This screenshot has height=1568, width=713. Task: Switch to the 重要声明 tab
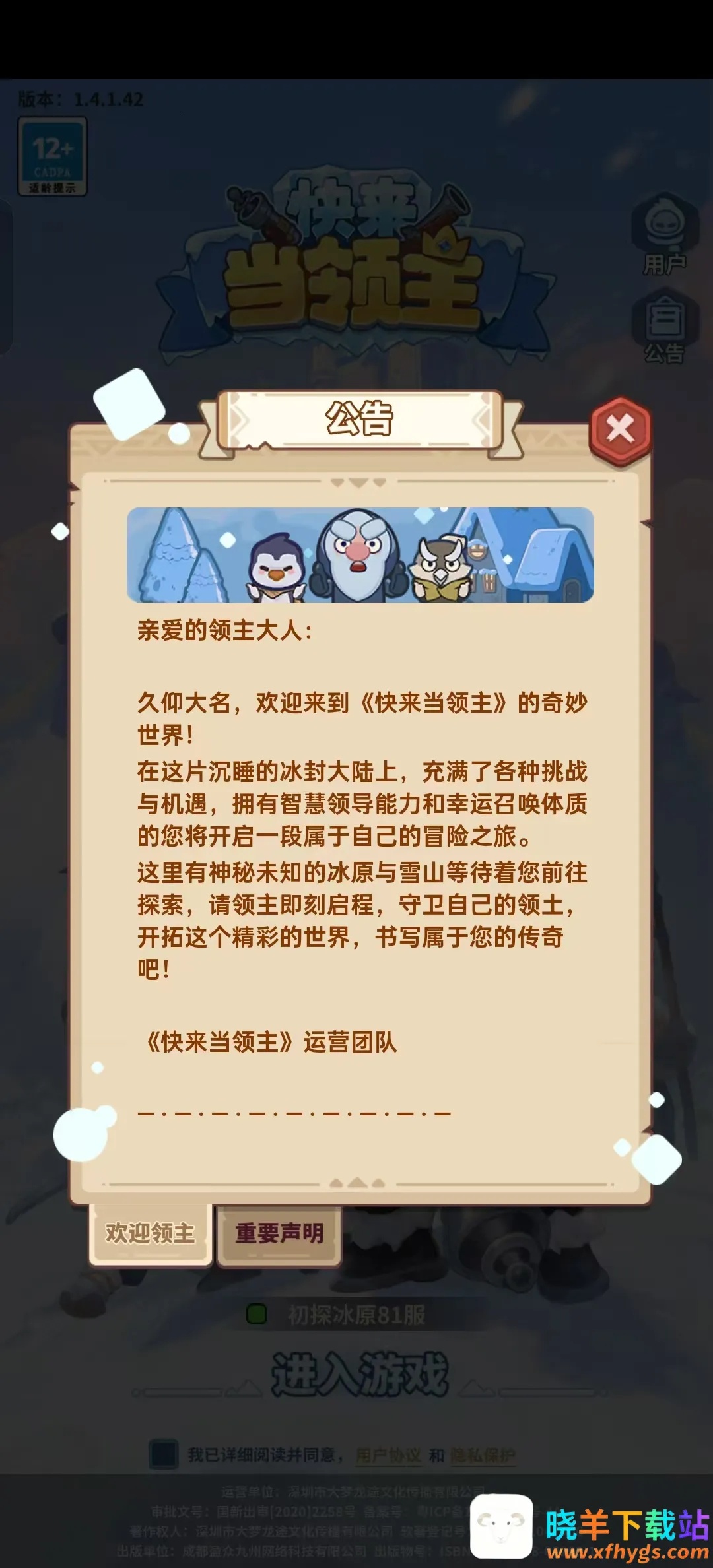point(279,1232)
